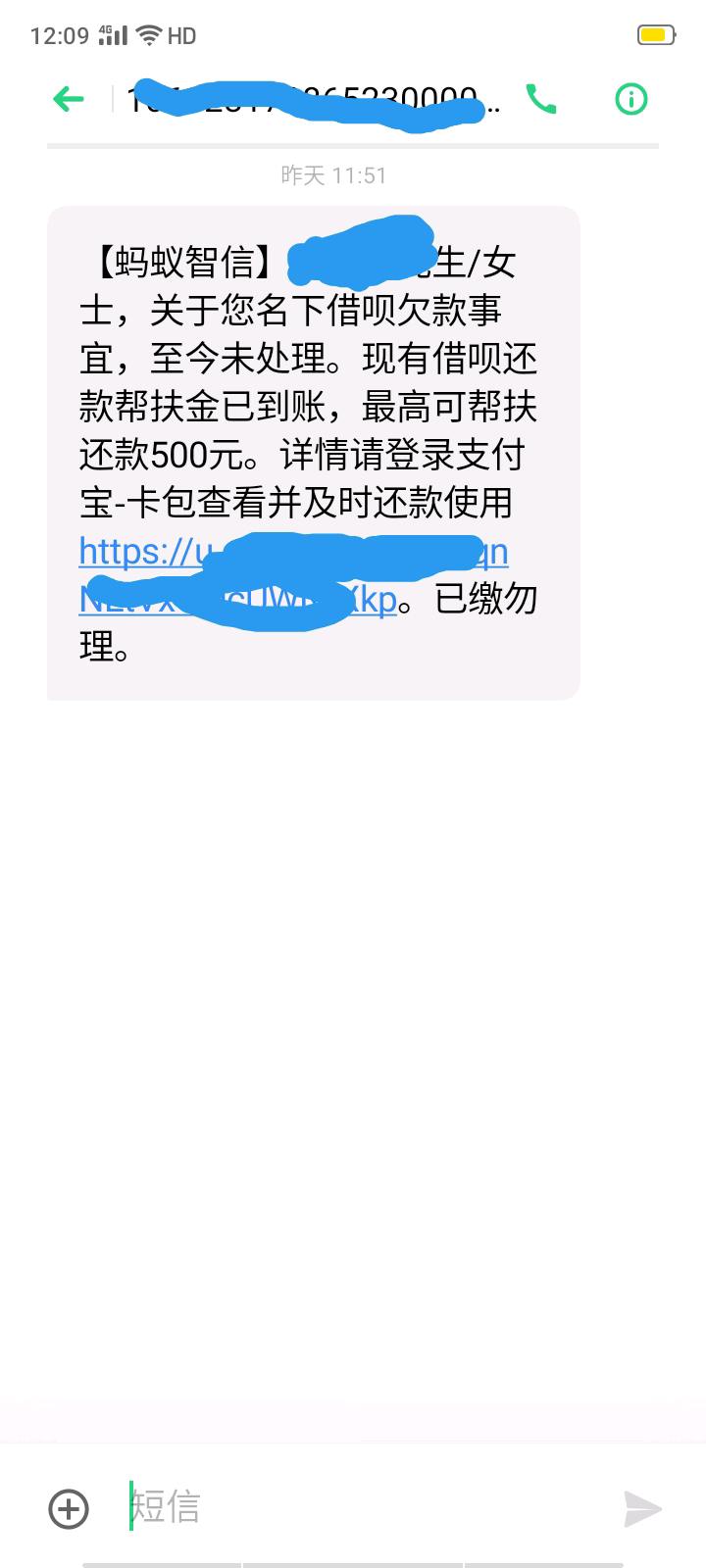Tap the send message arrow icon
This screenshot has height=1568, width=706.
pyautogui.click(x=642, y=1509)
